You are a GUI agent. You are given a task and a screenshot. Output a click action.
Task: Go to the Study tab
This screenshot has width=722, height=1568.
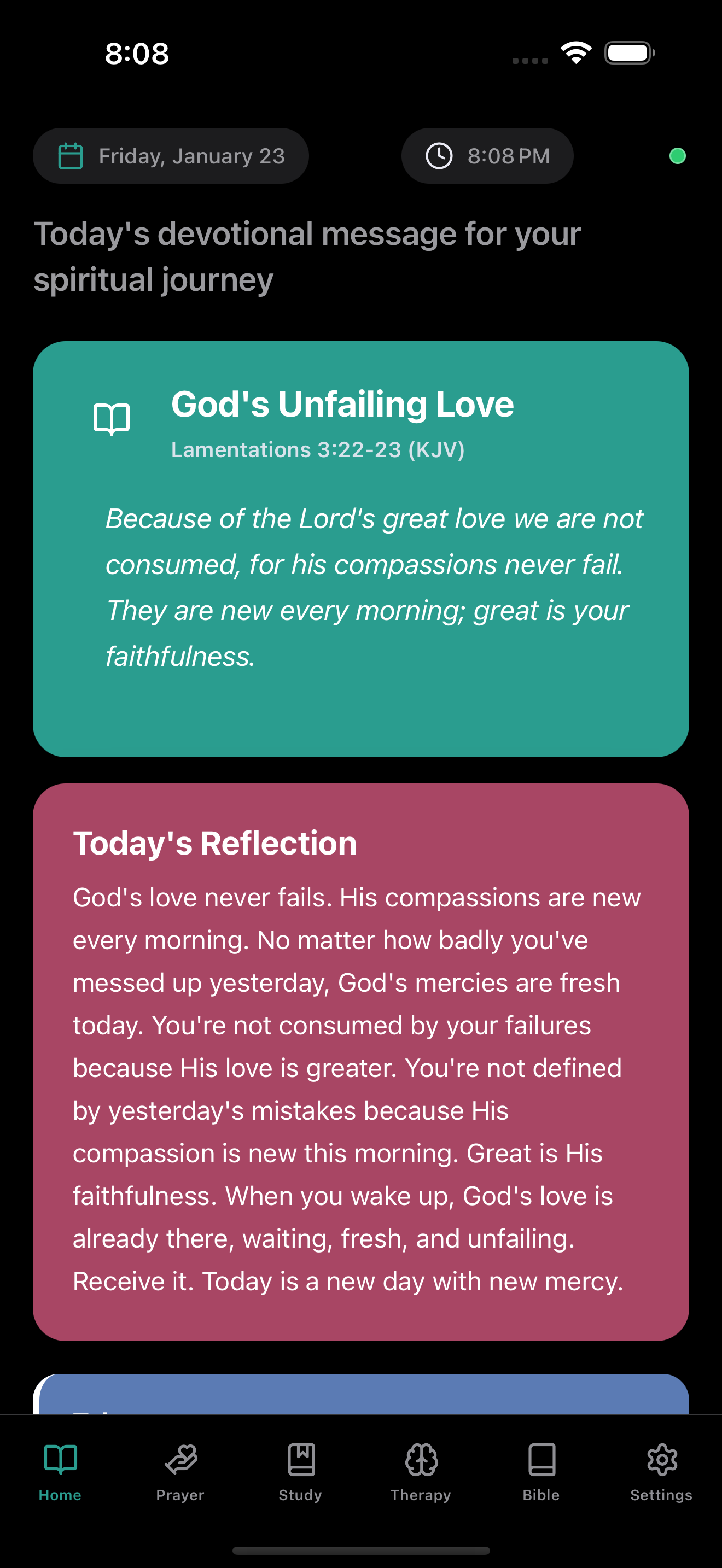click(301, 1471)
